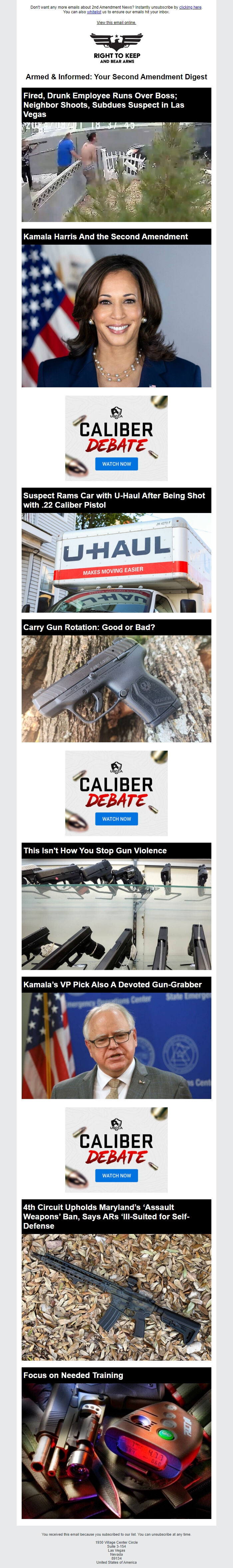Screen dimensions: 233x1568
Task: Open the fired drunk employee Las Vegas story
Action: 104,105
